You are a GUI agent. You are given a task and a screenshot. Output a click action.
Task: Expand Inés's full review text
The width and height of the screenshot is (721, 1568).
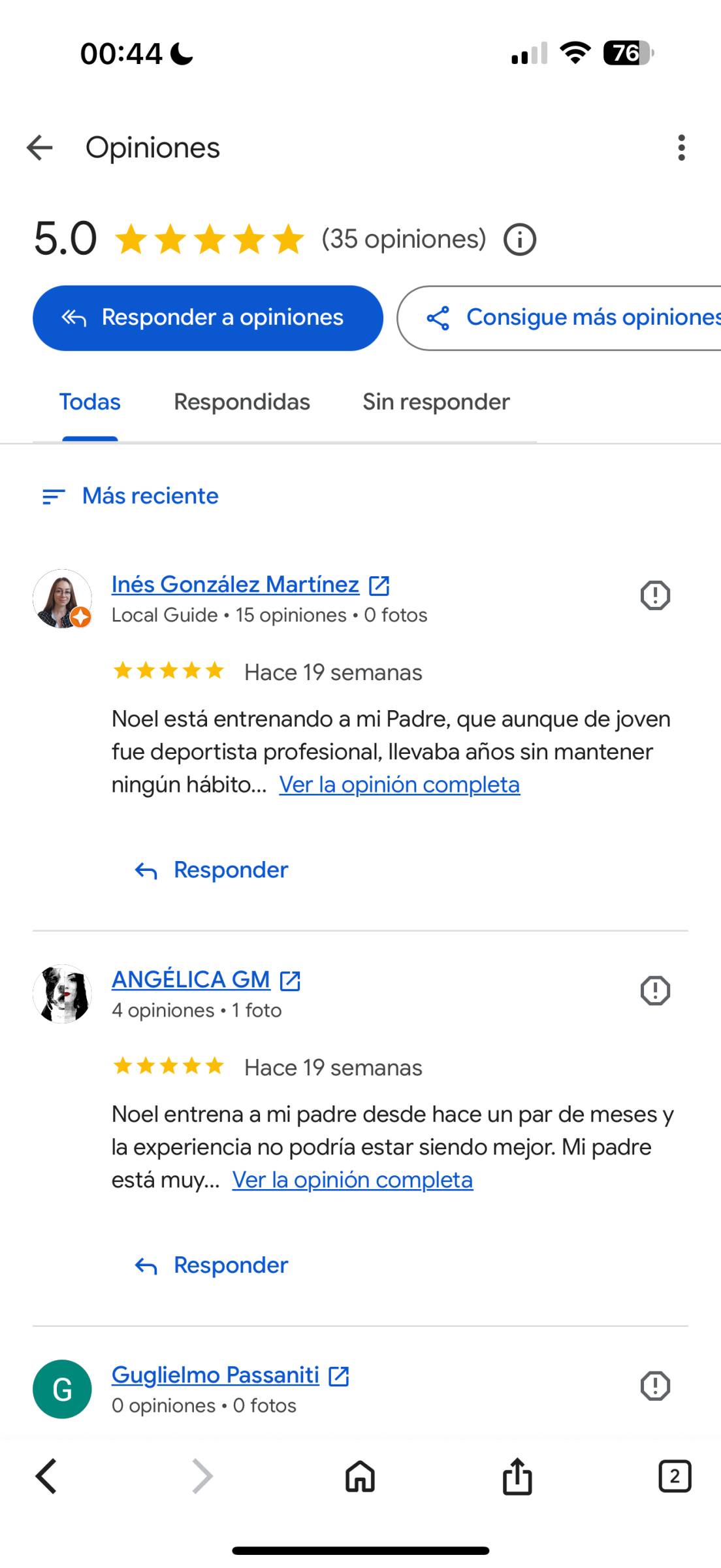click(400, 785)
